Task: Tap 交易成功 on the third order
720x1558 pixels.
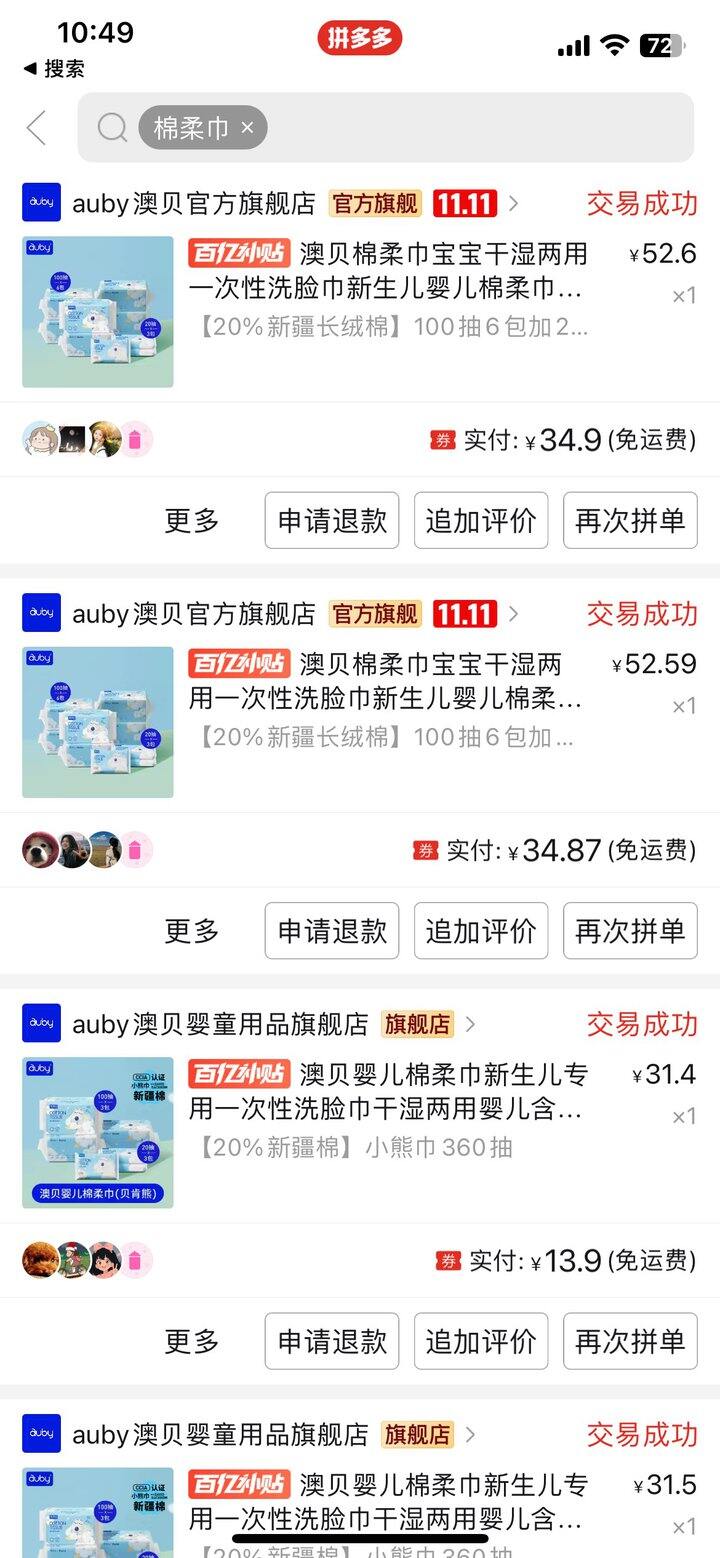Action: [641, 1025]
